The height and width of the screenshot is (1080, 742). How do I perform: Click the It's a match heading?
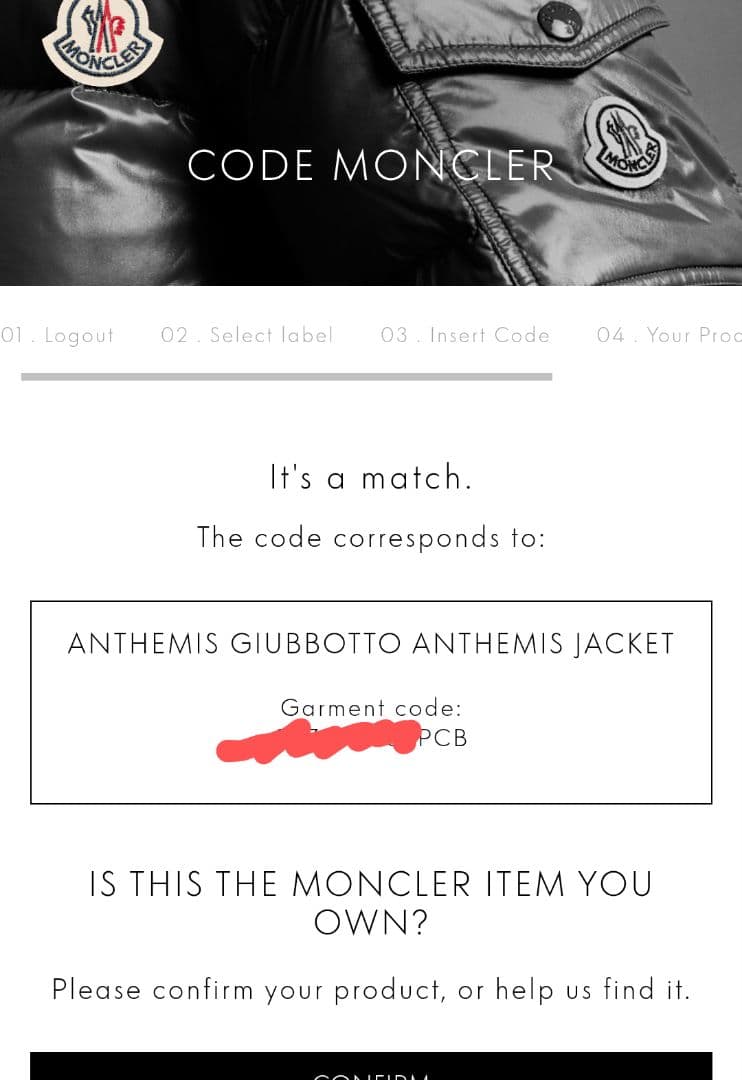[x=371, y=477]
